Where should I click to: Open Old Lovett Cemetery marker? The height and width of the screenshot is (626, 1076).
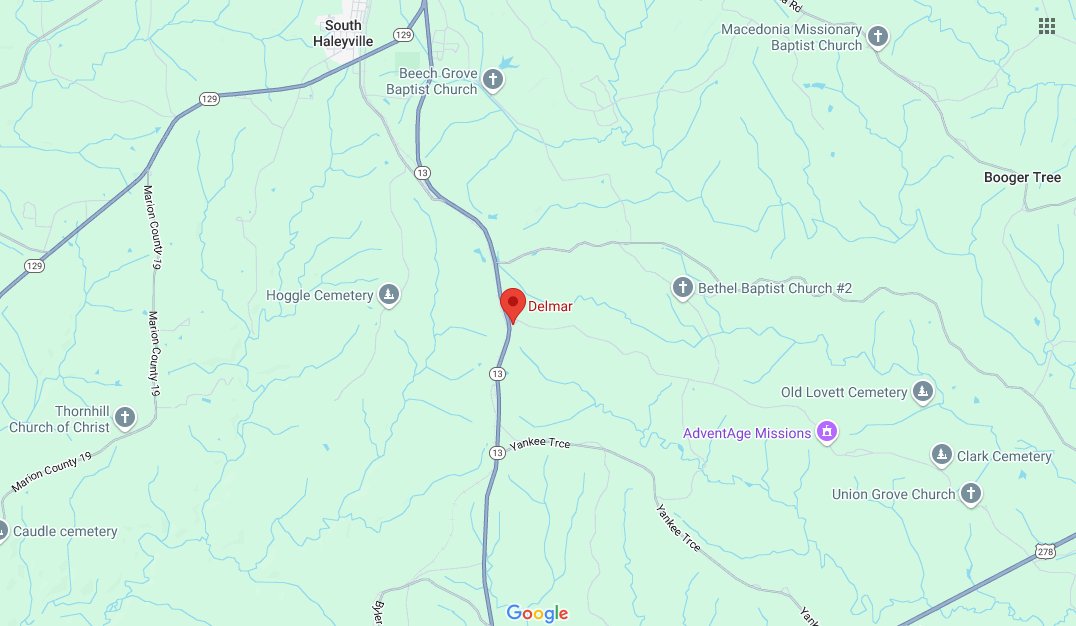[923, 392]
